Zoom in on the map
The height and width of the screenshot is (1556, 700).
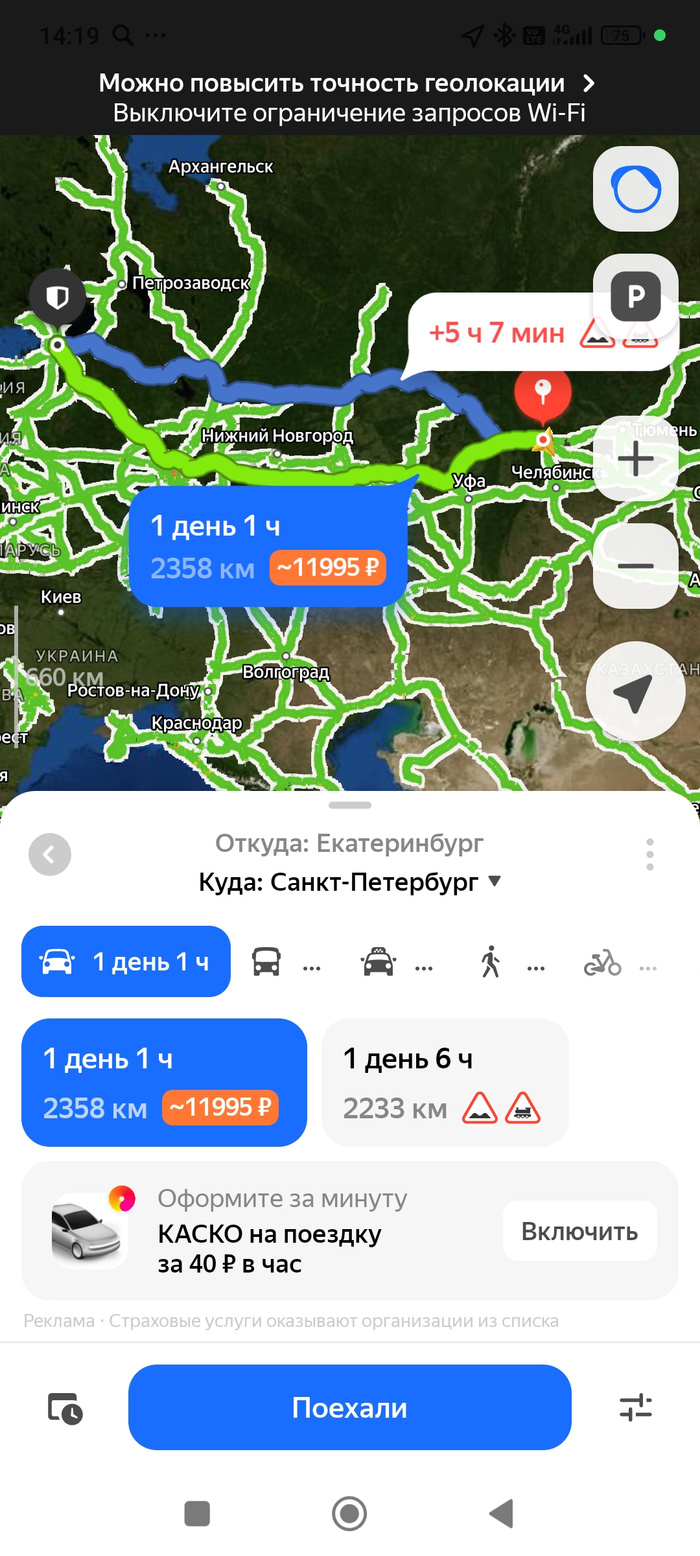(x=635, y=459)
